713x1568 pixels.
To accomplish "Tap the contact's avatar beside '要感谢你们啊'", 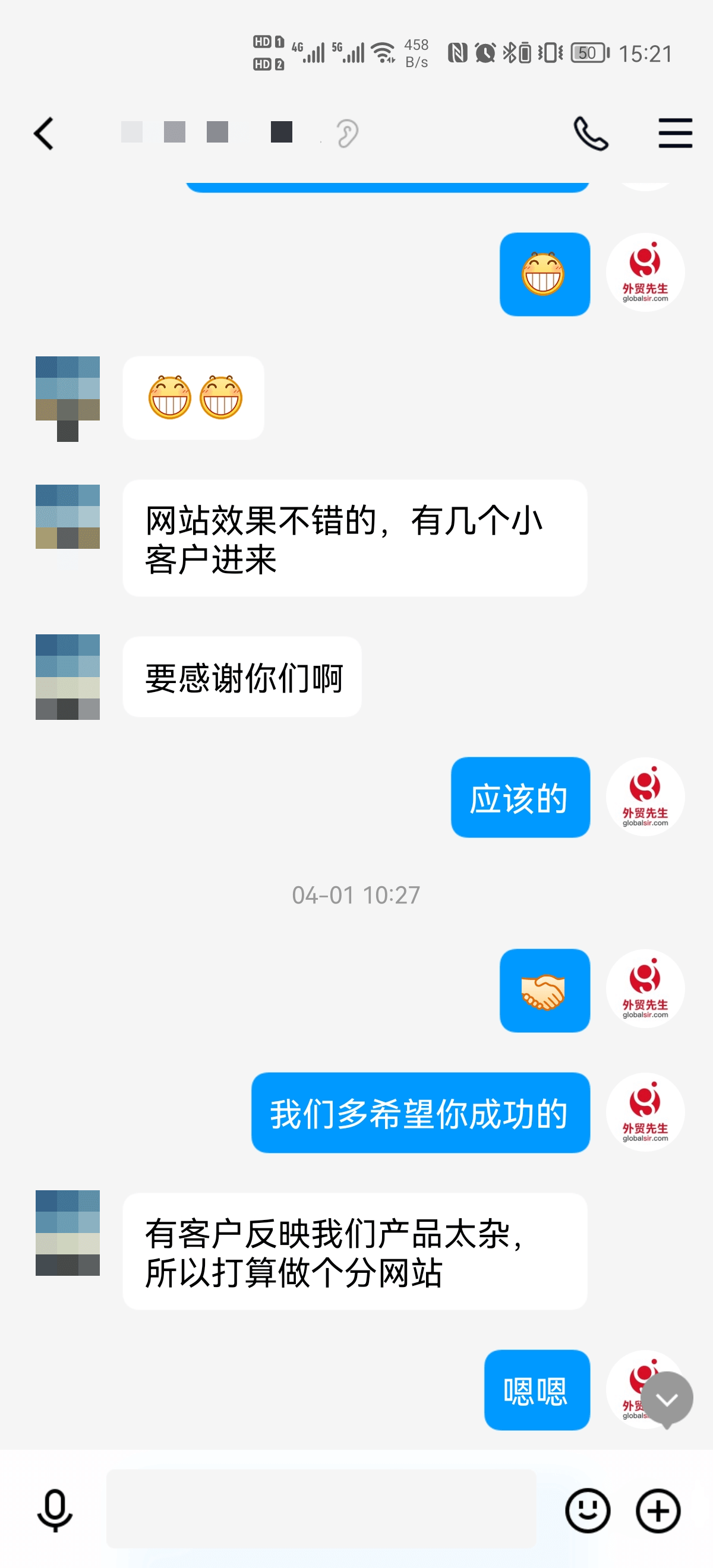I will [68, 677].
